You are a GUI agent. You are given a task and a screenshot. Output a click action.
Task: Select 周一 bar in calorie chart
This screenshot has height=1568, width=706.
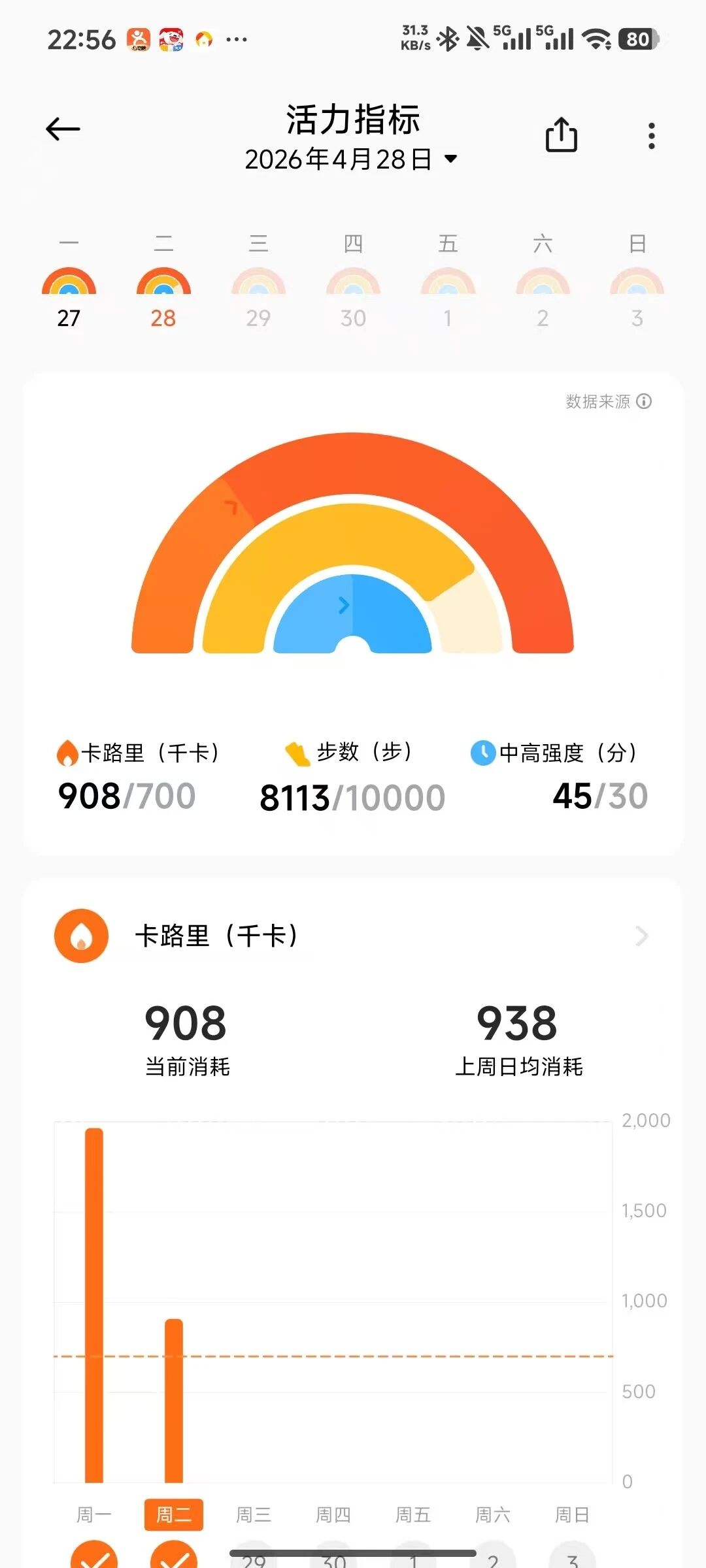pyautogui.click(x=94, y=1307)
